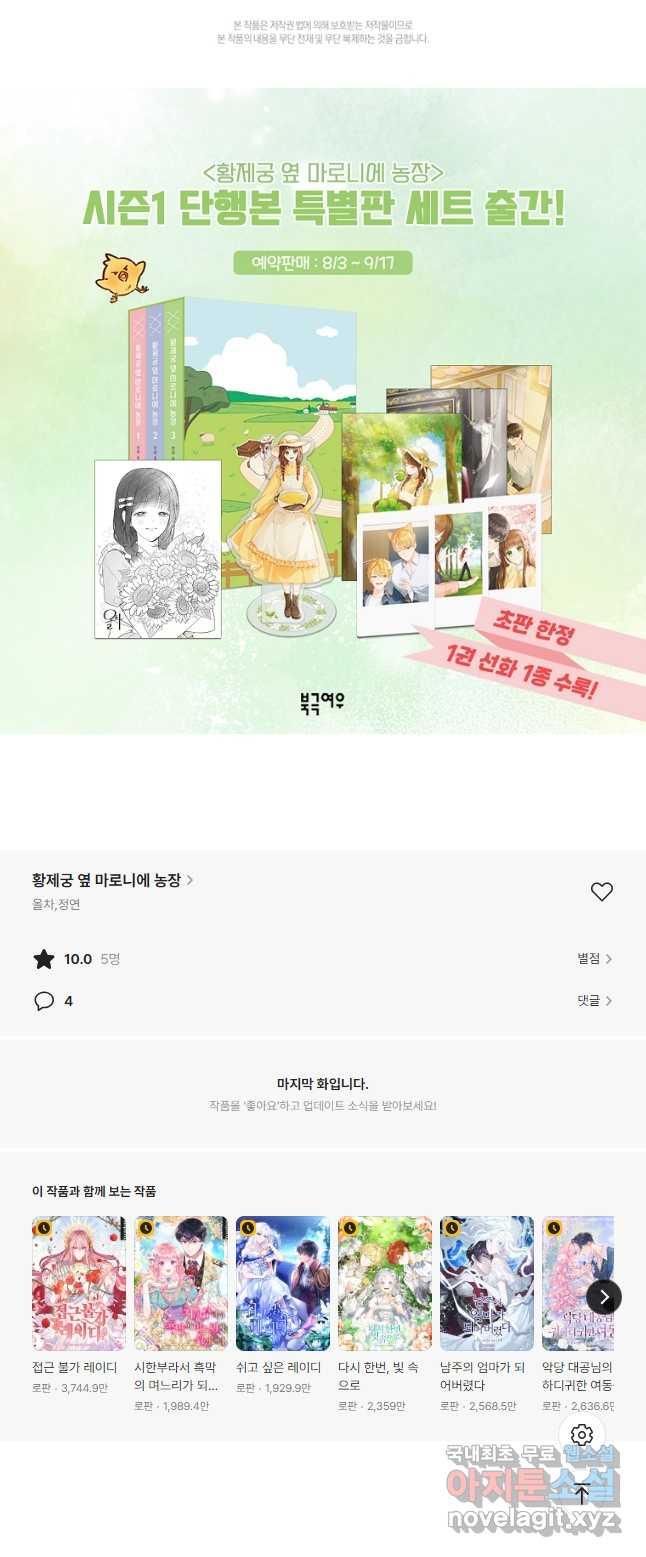Open 황제궁 옆 마로니에 농장 title link
This screenshot has height=1557, width=646.
pyautogui.click(x=112, y=880)
